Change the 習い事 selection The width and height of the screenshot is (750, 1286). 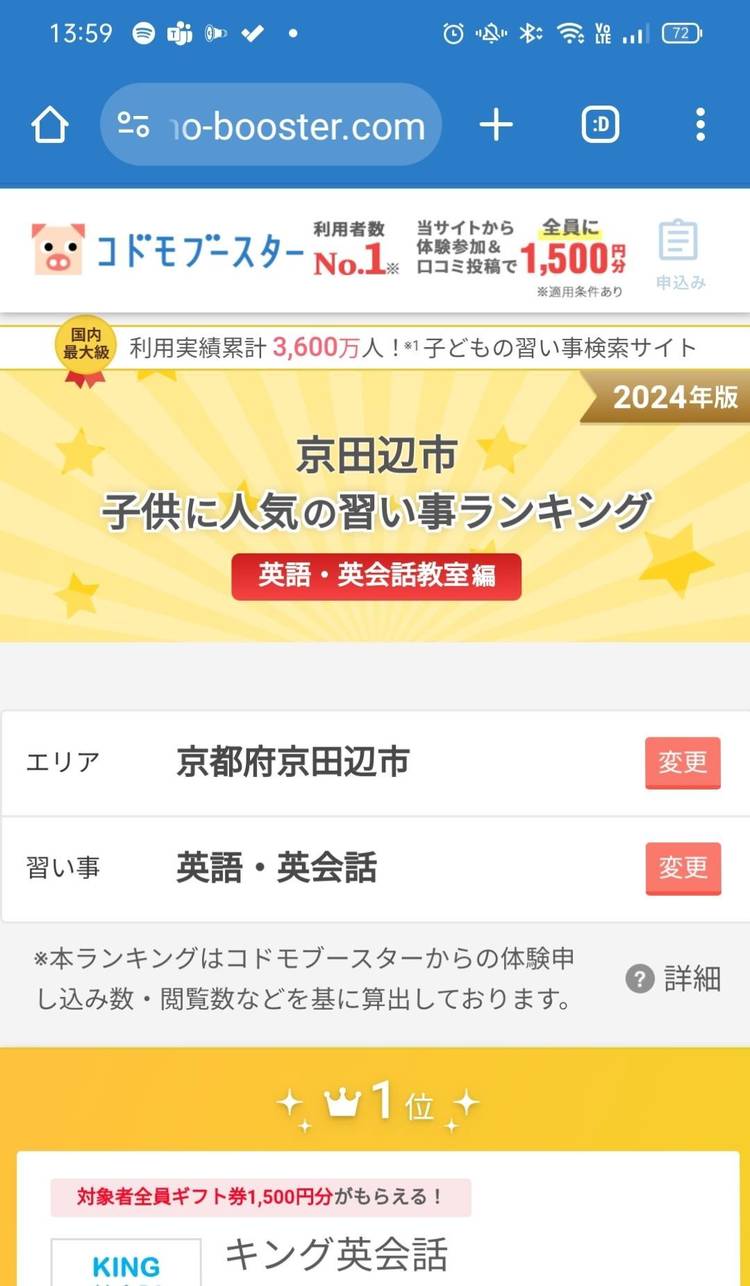682,868
